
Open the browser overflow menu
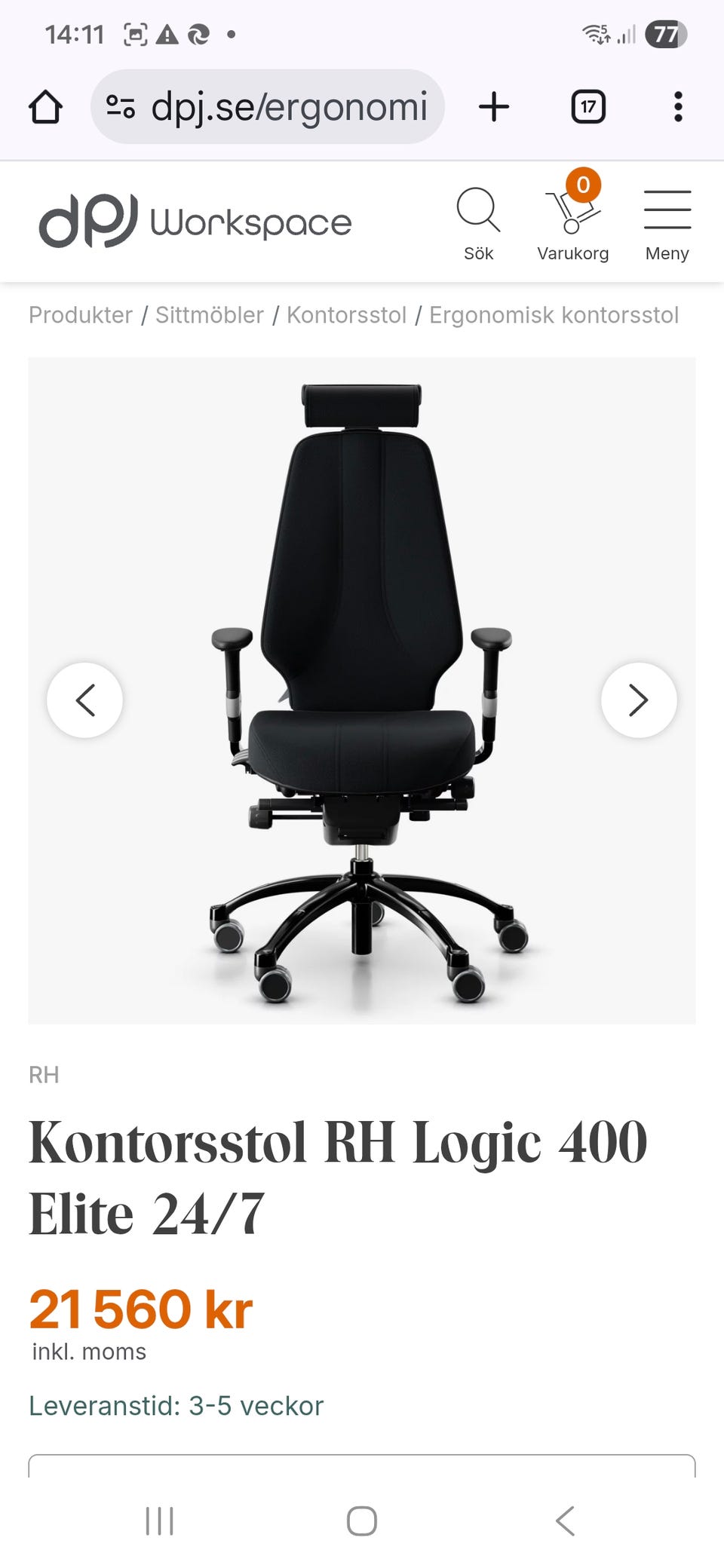[x=678, y=107]
